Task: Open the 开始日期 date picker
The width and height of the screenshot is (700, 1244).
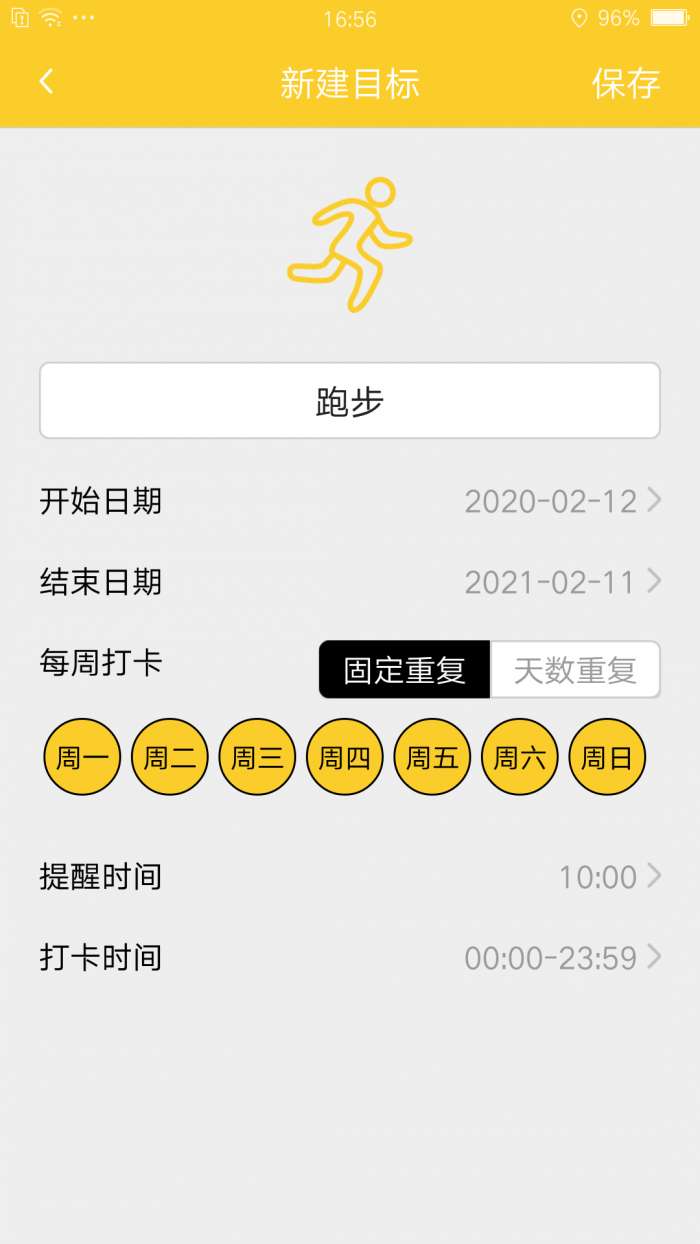Action: coord(350,500)
